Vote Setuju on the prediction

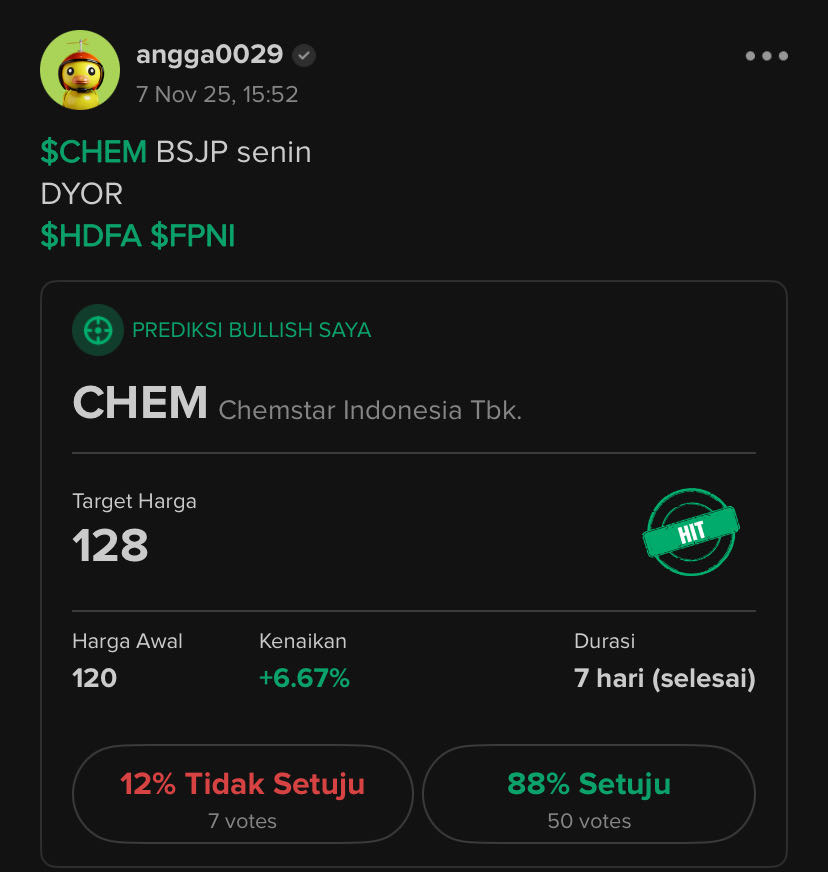[588, 795]
